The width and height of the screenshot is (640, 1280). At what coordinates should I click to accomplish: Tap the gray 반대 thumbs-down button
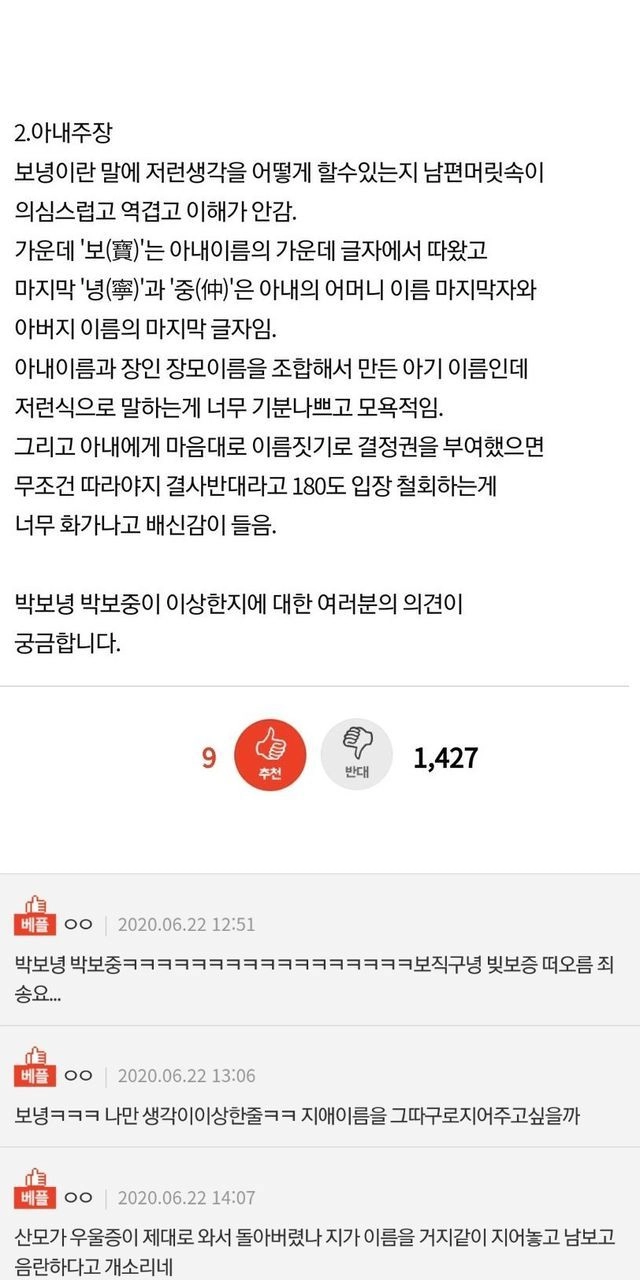(357, 757)
